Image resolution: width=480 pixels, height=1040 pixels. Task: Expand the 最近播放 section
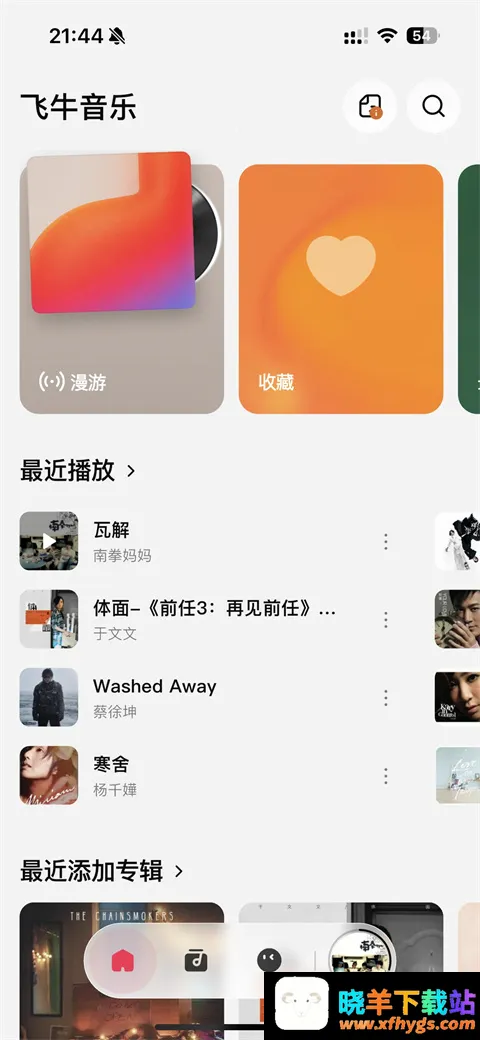coord(78,471)
